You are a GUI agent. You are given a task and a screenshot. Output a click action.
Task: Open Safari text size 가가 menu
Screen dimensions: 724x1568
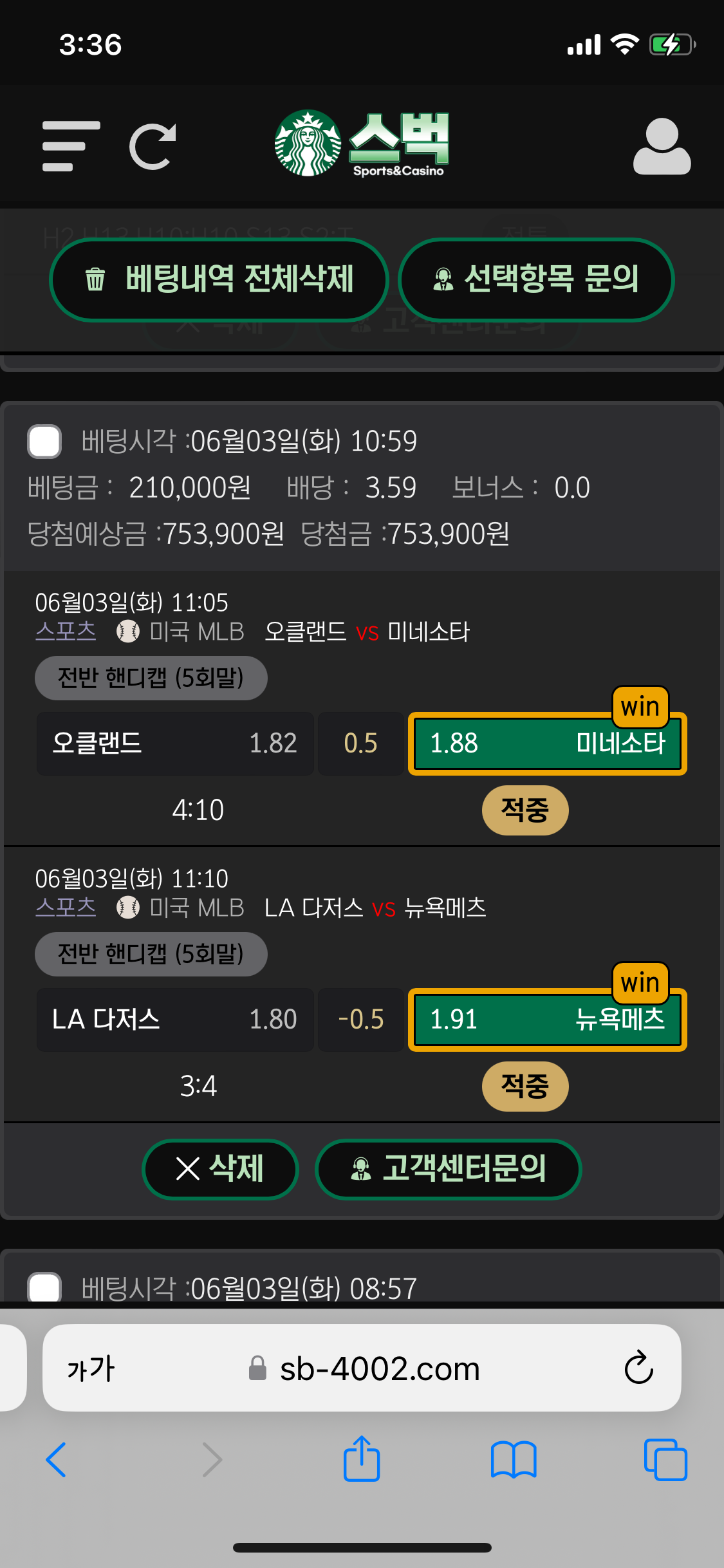click(91, 1368)
